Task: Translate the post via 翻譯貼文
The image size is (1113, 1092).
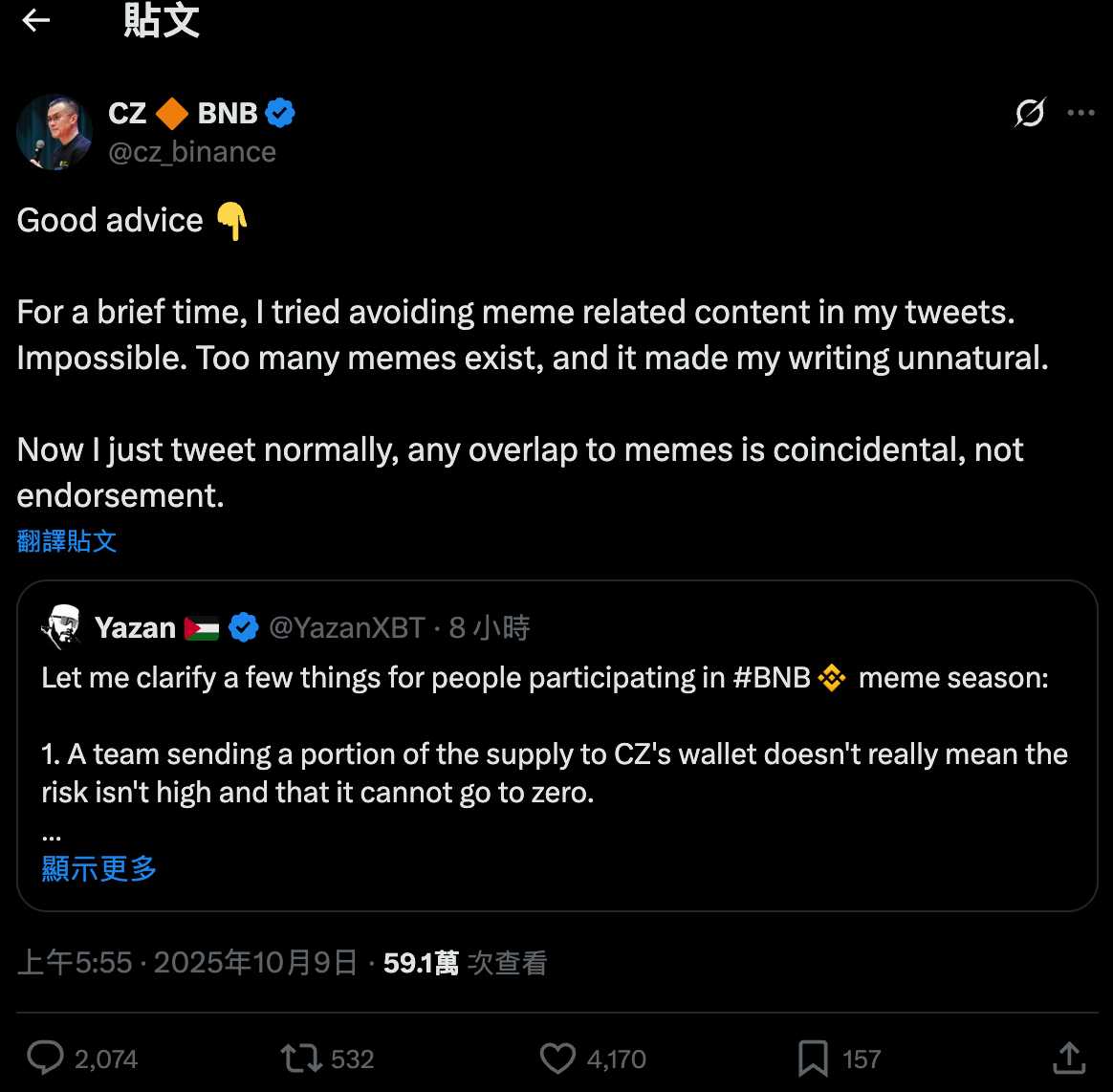Action: pos(67,541)
